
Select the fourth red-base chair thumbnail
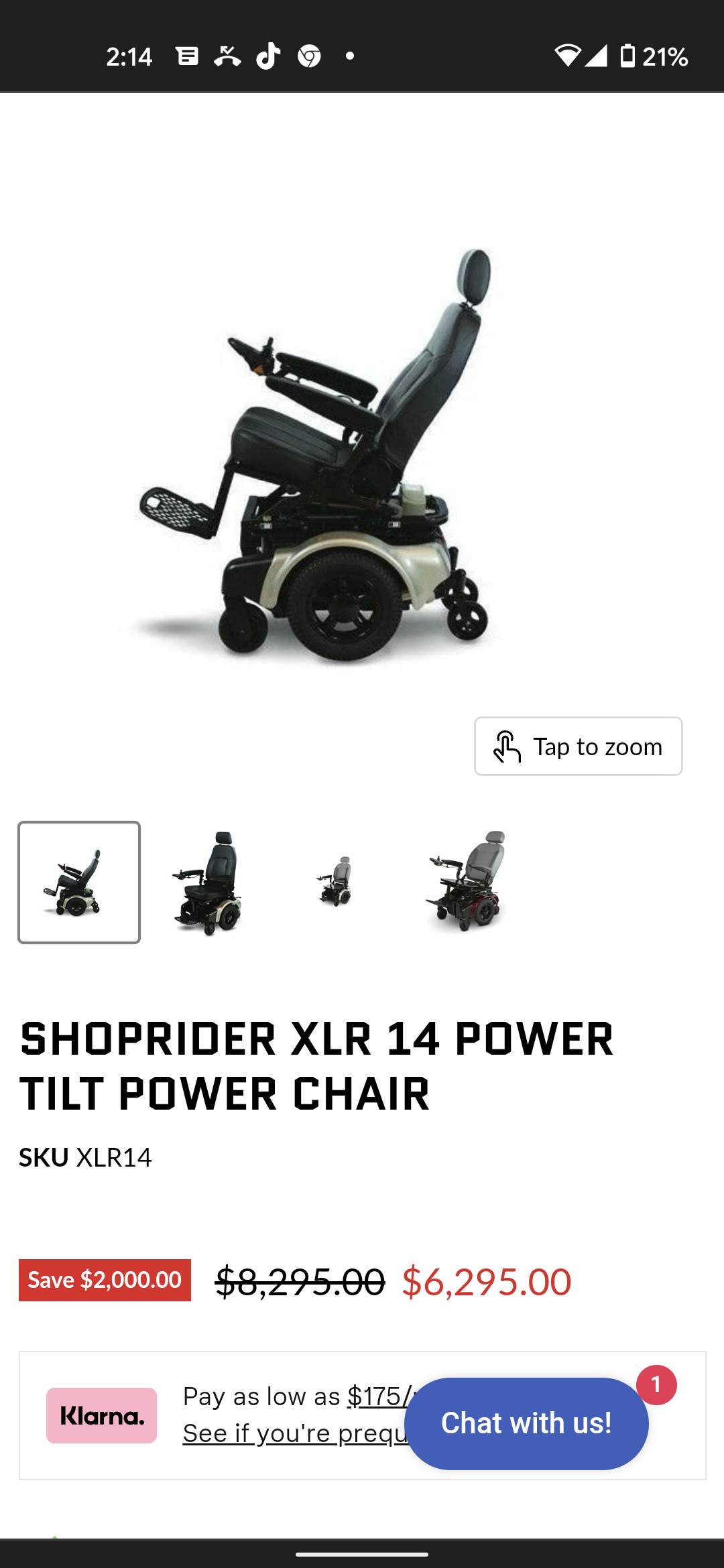click(467, 883)
